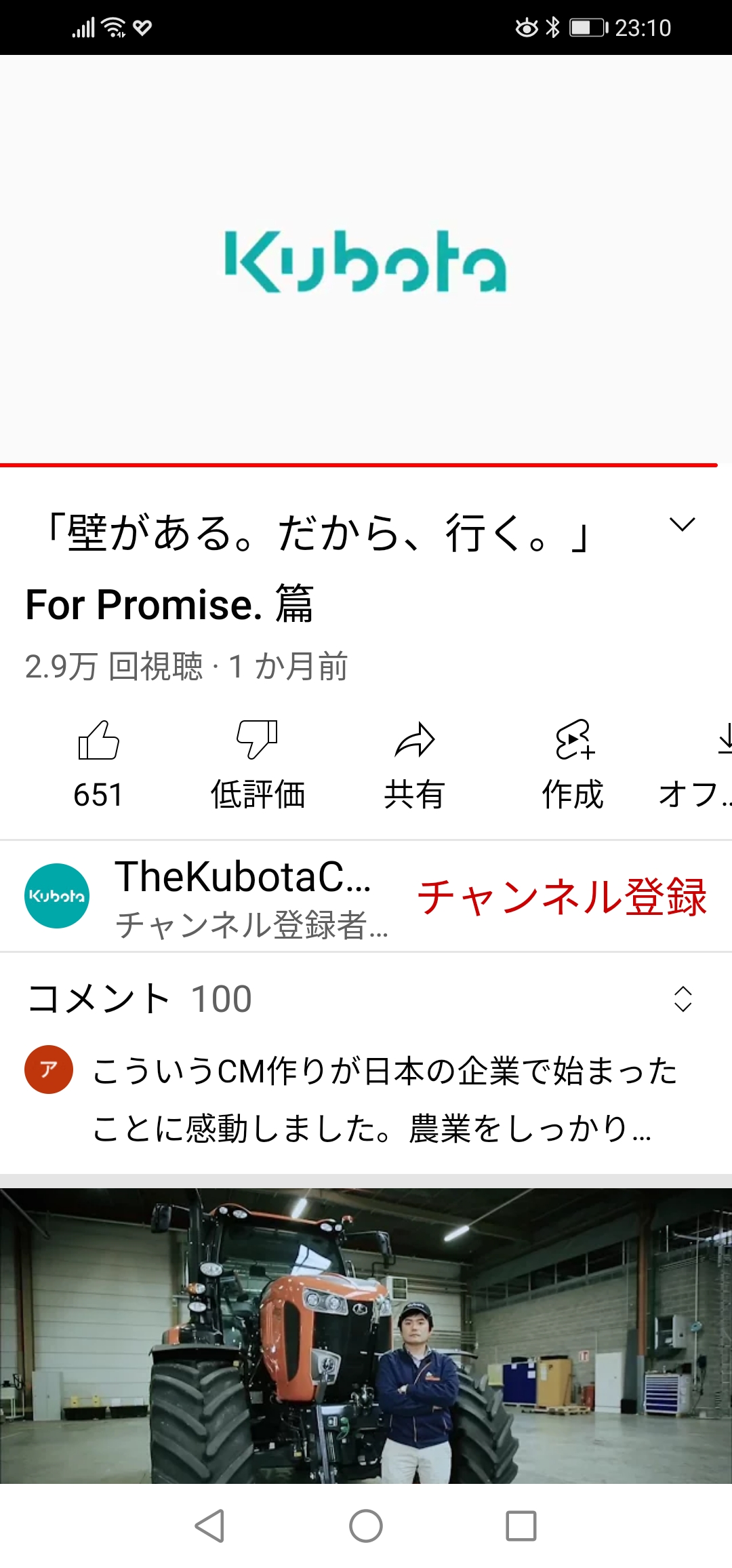
Task: Subscribe via チャンネル登録
Action: tap(562, 896)
